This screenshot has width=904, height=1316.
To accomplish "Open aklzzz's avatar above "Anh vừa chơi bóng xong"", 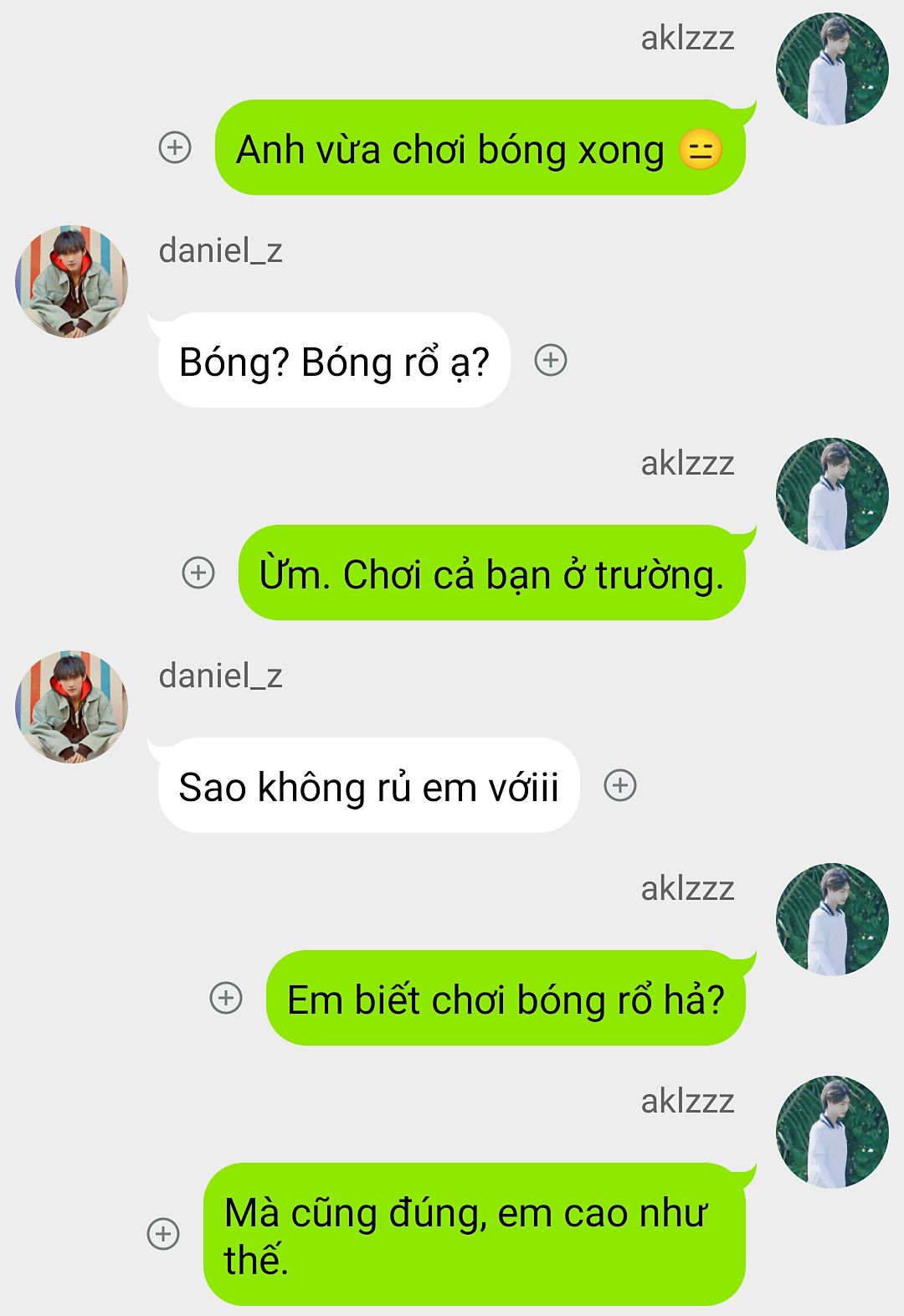I will 832,69.
